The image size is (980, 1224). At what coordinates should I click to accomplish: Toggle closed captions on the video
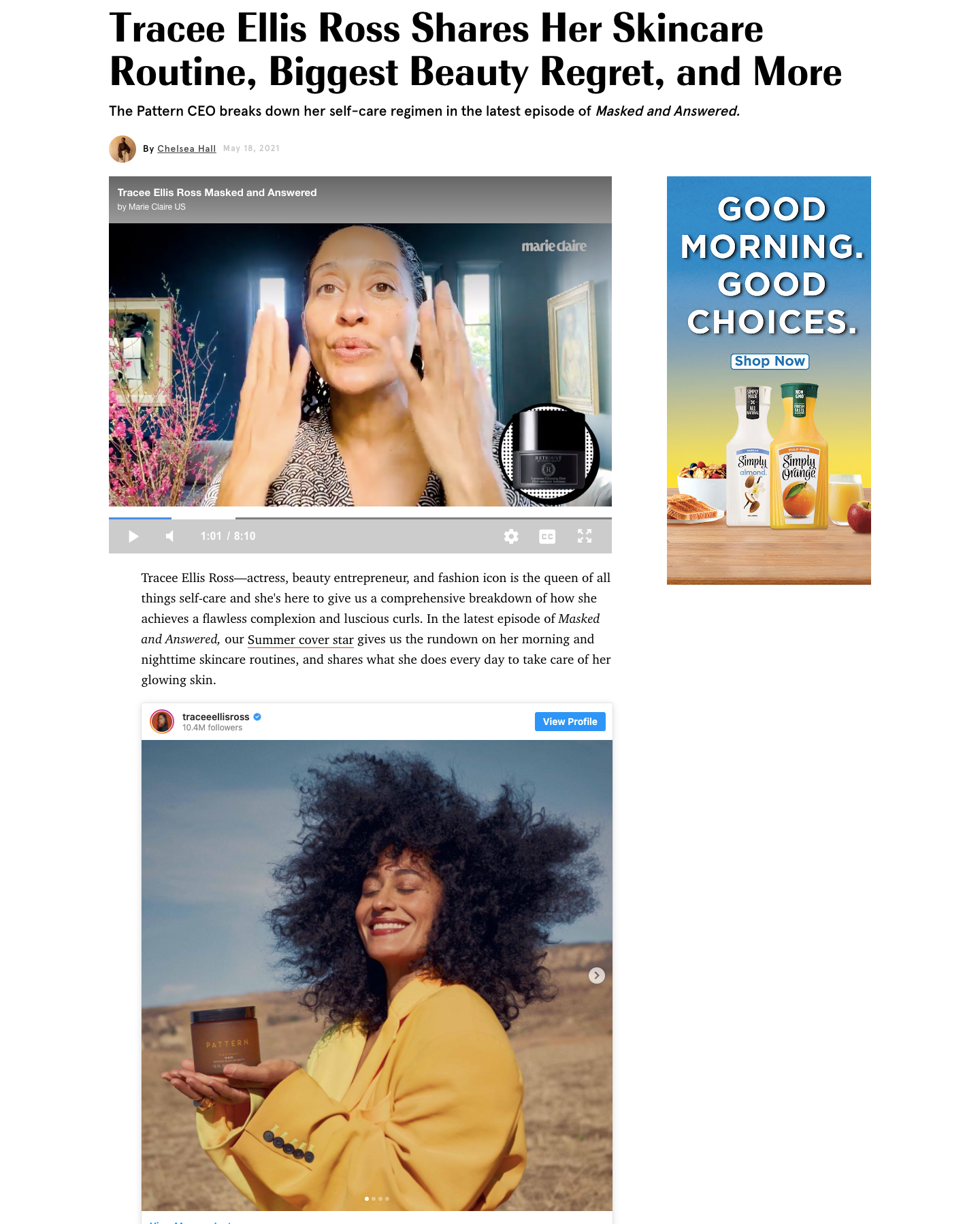tap(547, 536)
